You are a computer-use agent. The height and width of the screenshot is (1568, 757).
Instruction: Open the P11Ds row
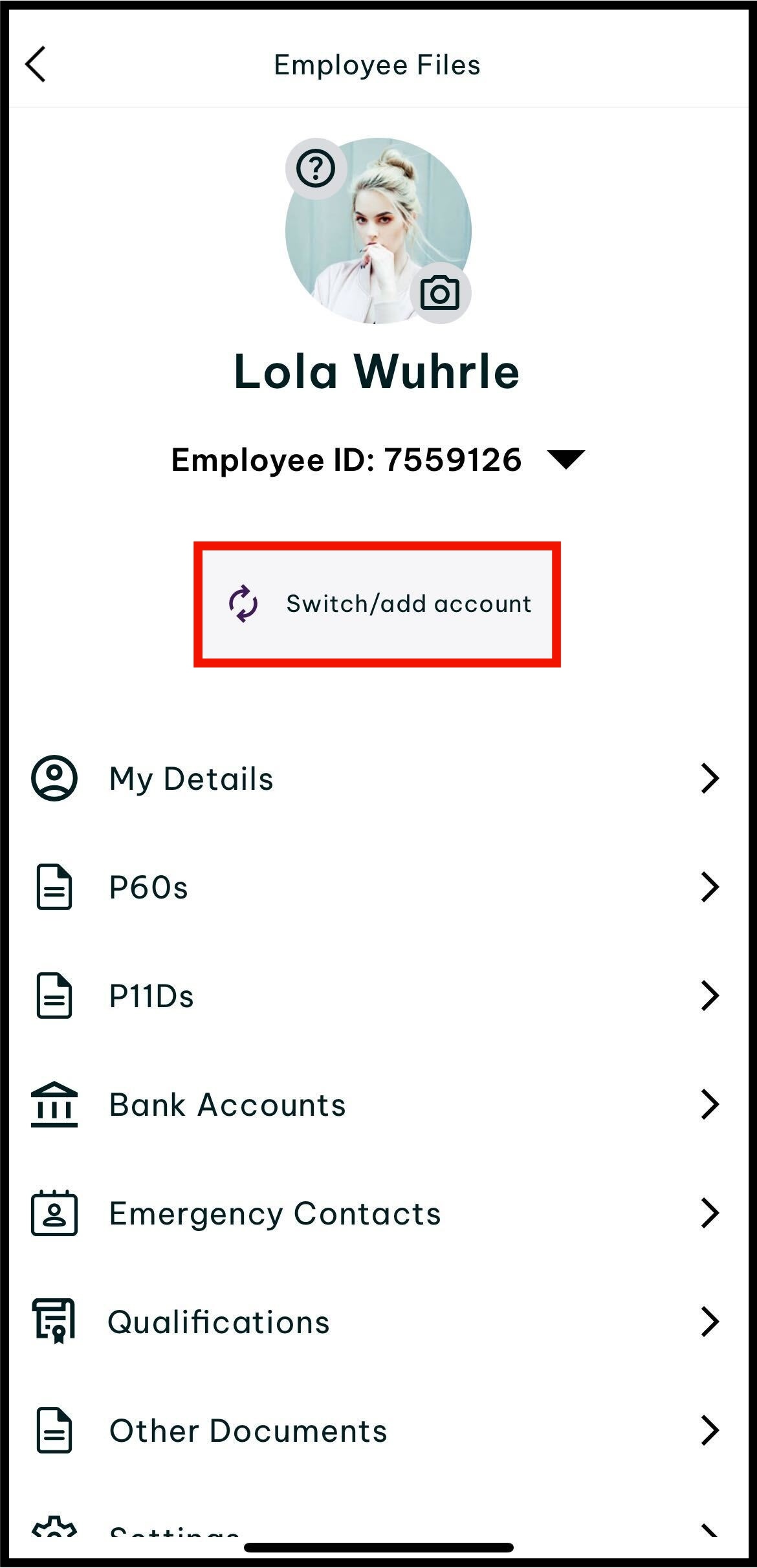click(378, 996)
